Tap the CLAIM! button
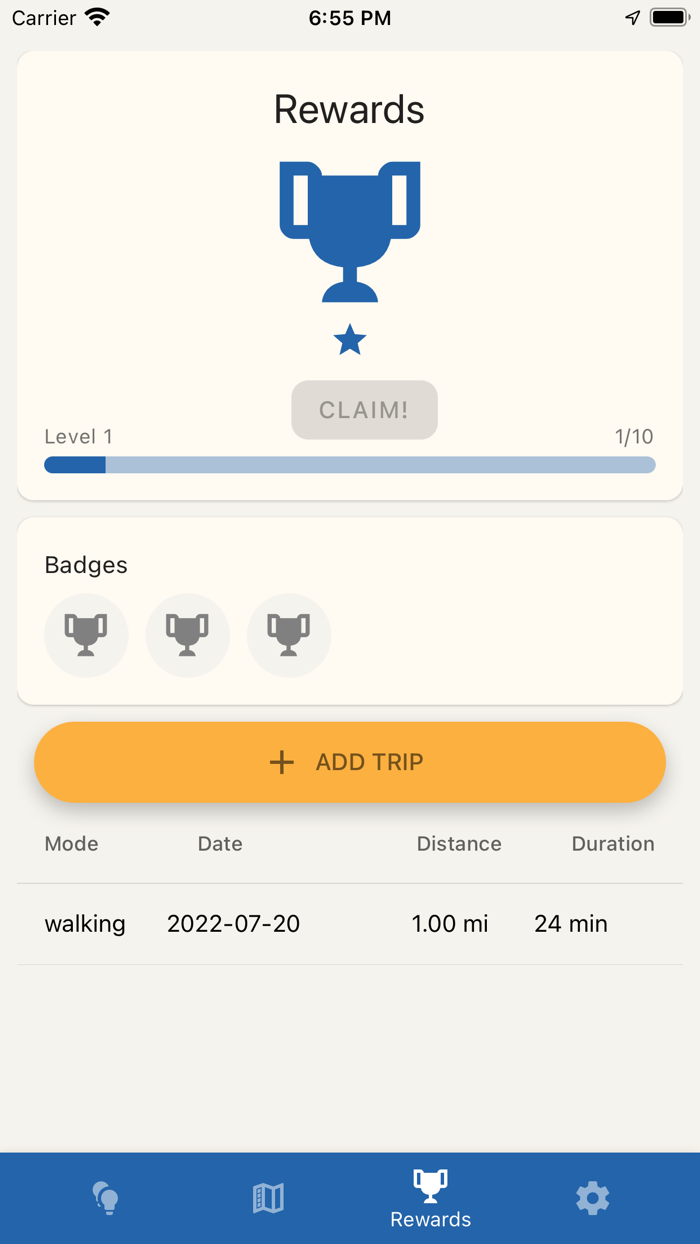The width and height of the screenshot is (700, 1244). pyautogui.click(x=364, y=410)
